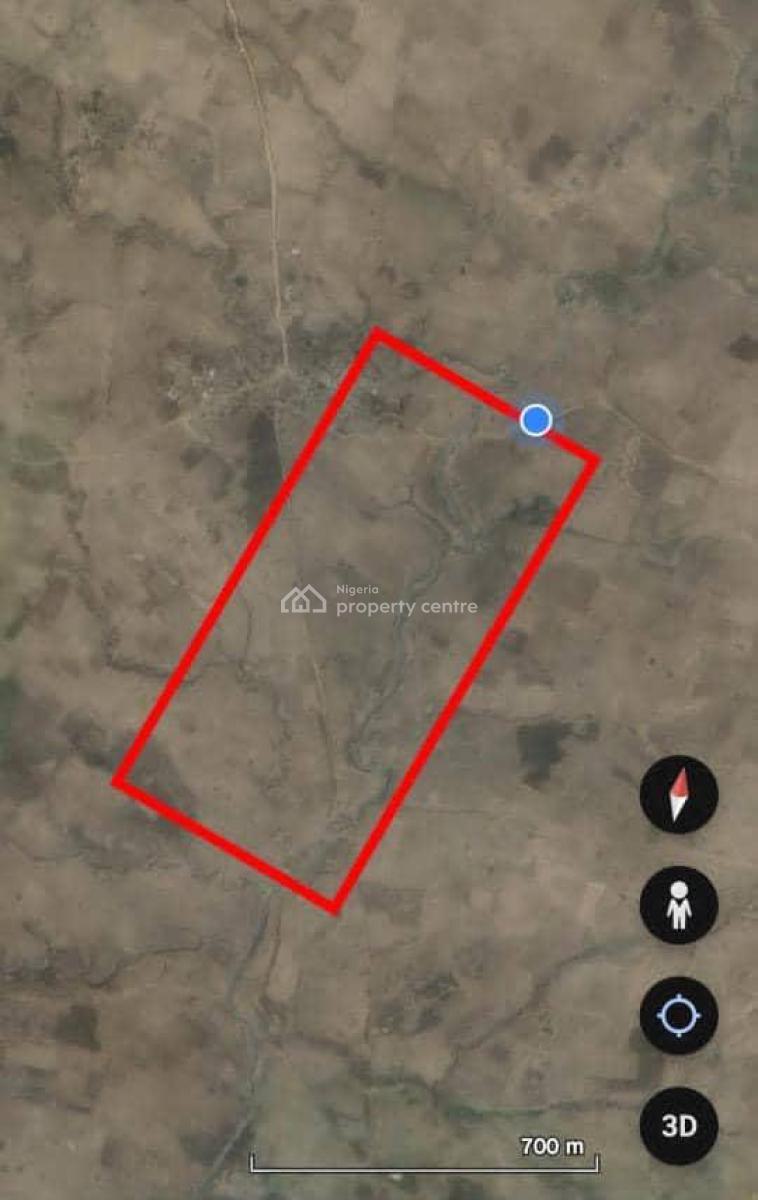Open Street View with the pegman icon

679,905
